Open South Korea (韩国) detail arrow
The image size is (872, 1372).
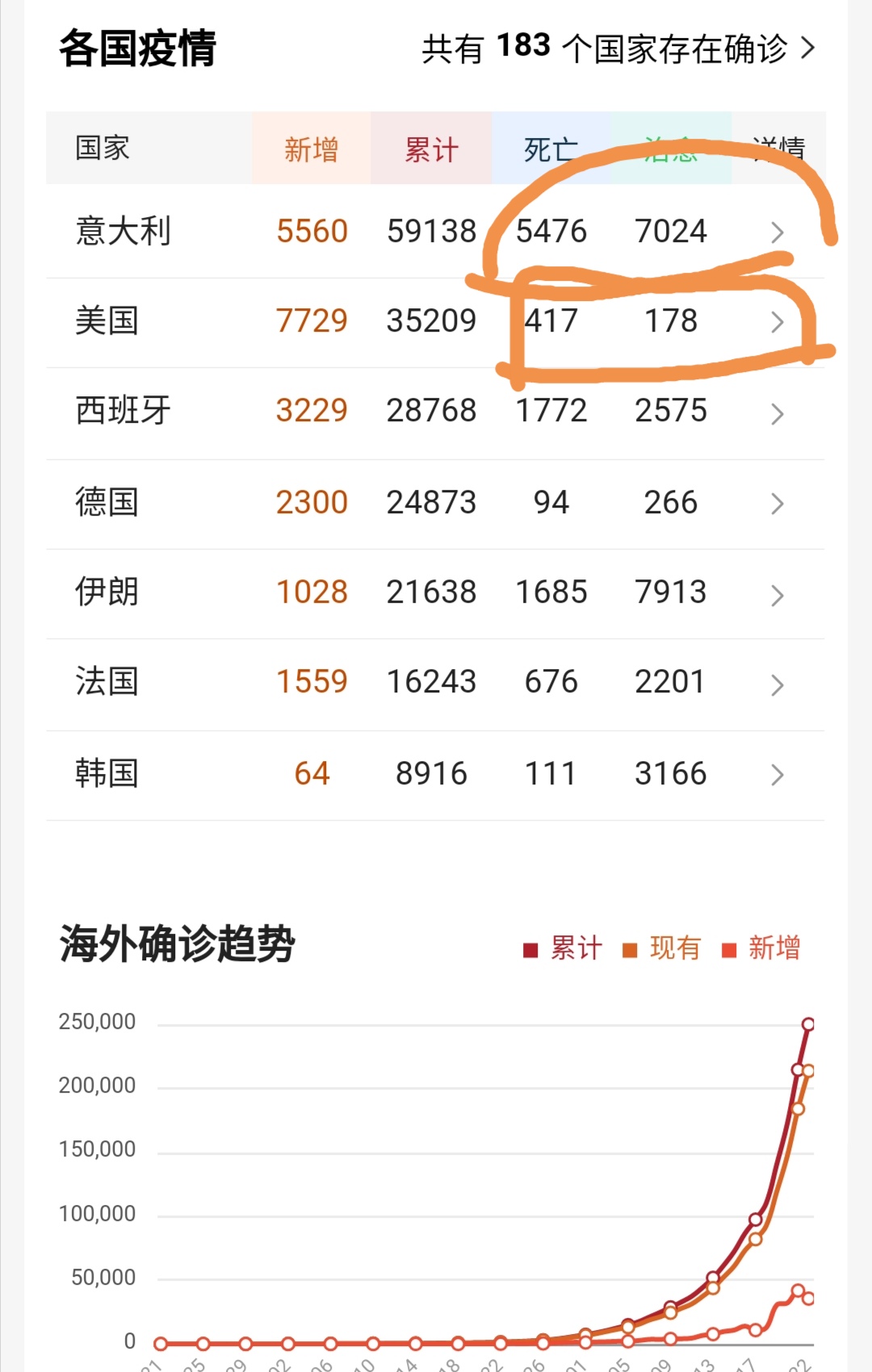778,775
